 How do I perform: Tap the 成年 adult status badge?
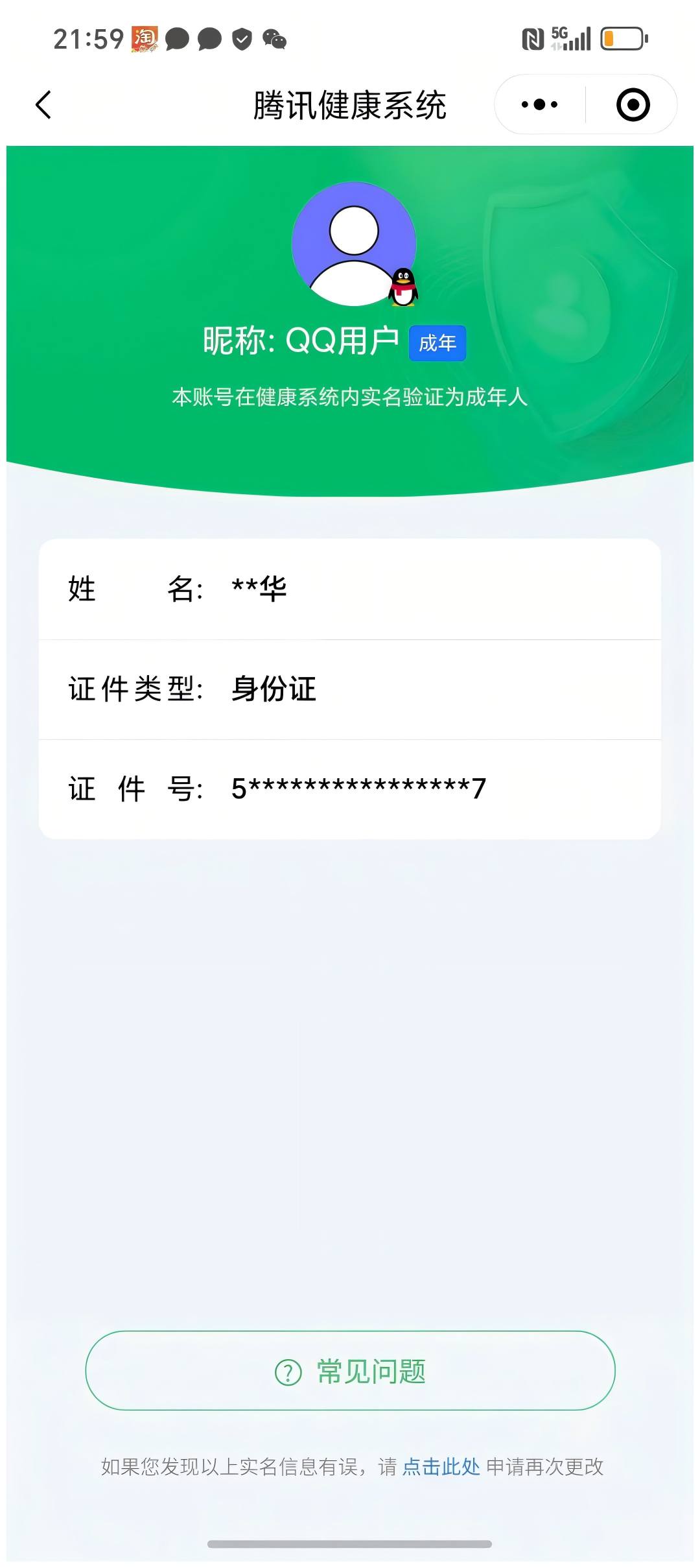437,342
